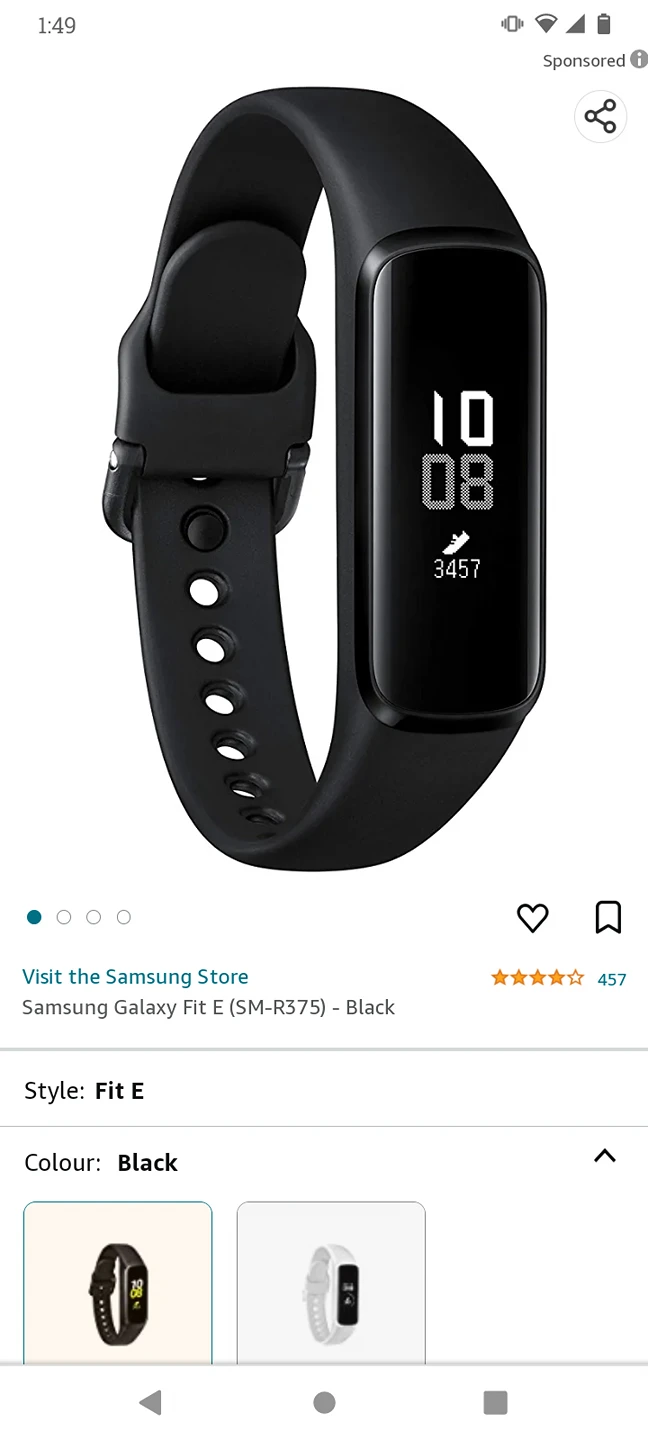Share this Samsung Galaxy Fit E listing
Image resolution: width=648 pixels, height=1440 pixels.
600,117
